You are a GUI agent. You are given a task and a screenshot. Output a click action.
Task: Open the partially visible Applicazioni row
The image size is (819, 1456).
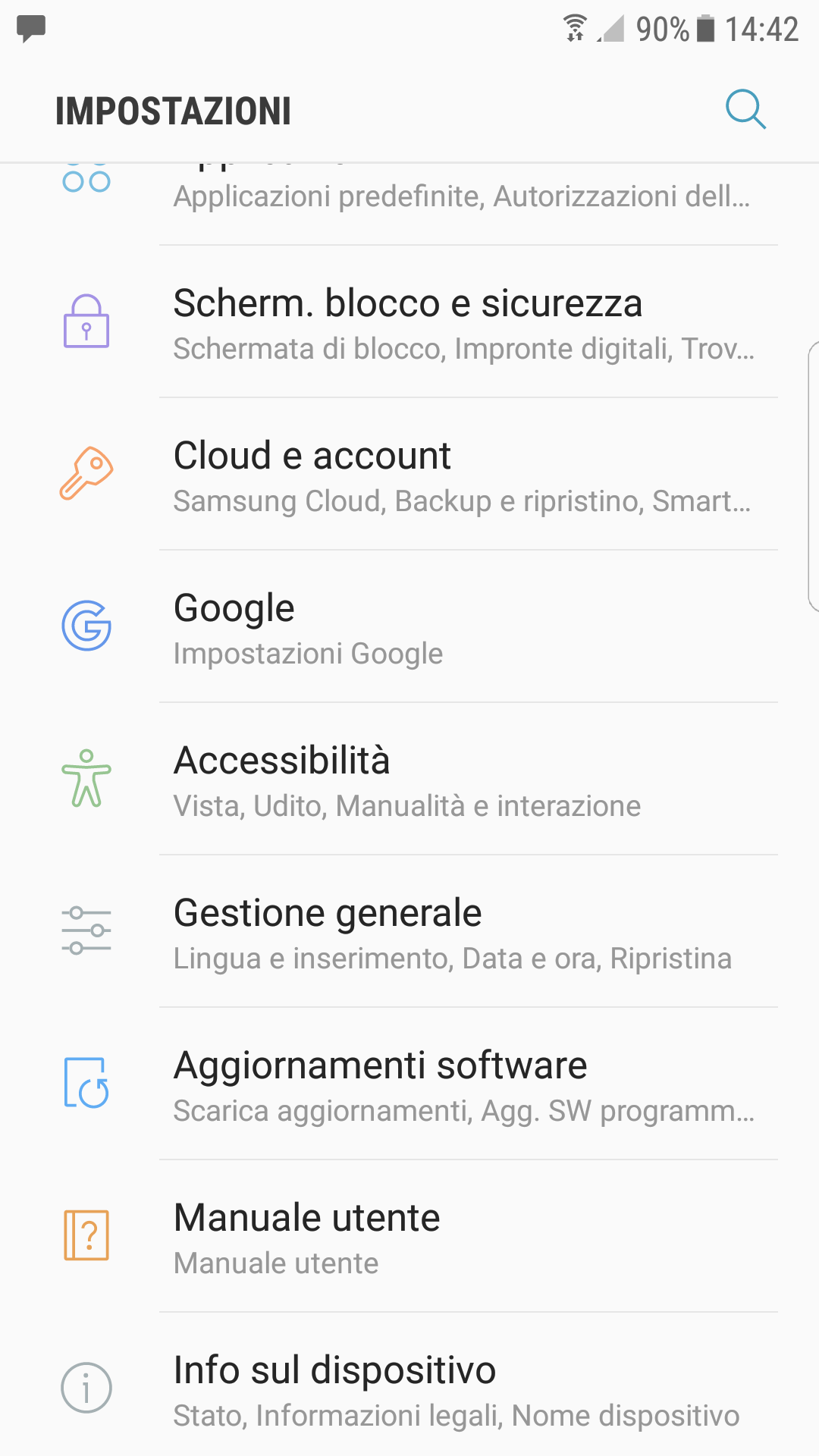pyautogui.click(x=409, y=204)
